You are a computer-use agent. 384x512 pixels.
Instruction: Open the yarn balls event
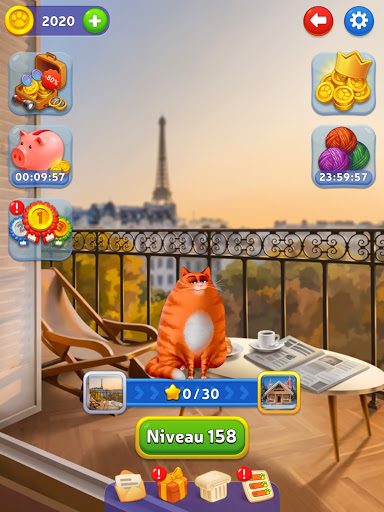[344, 156]
